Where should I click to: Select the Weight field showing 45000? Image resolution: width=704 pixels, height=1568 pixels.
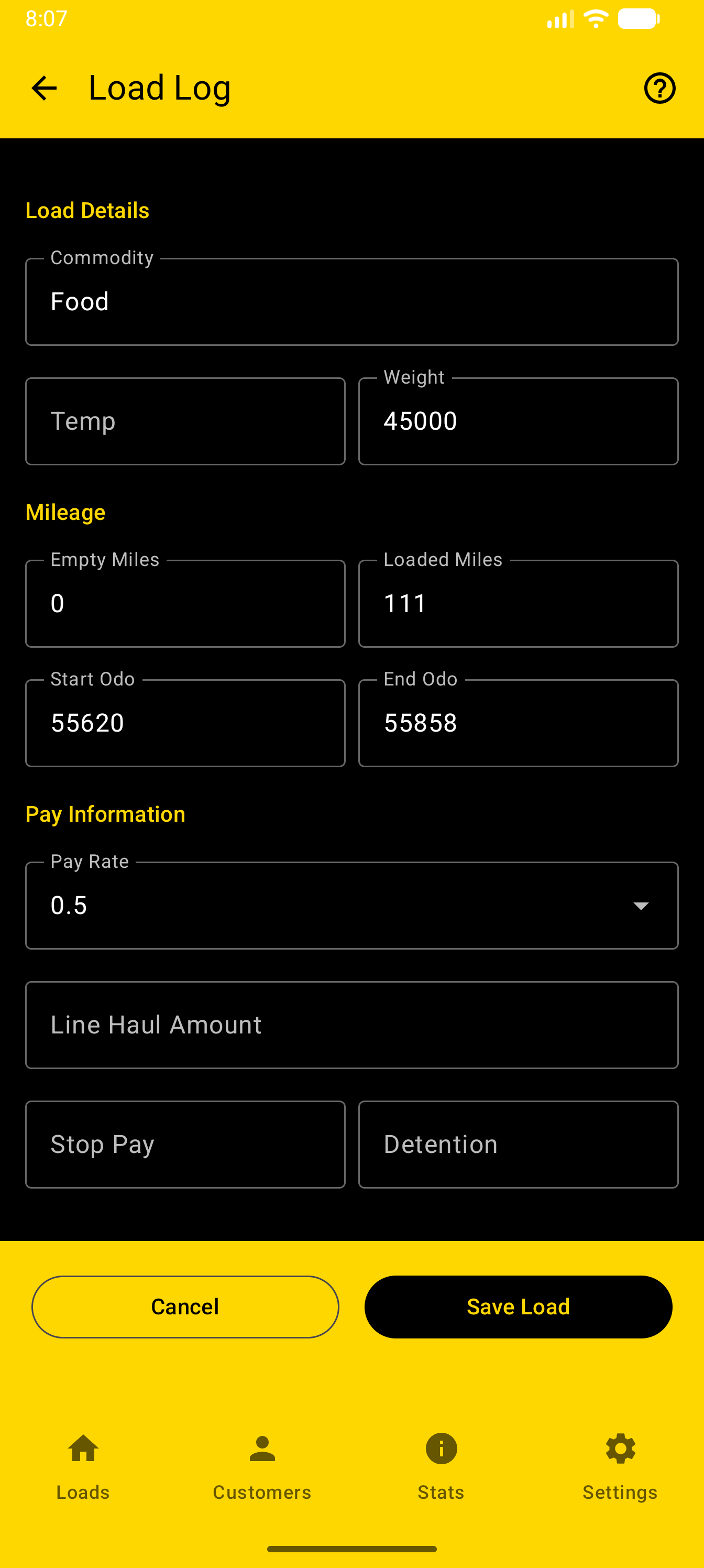click(518, 421)
